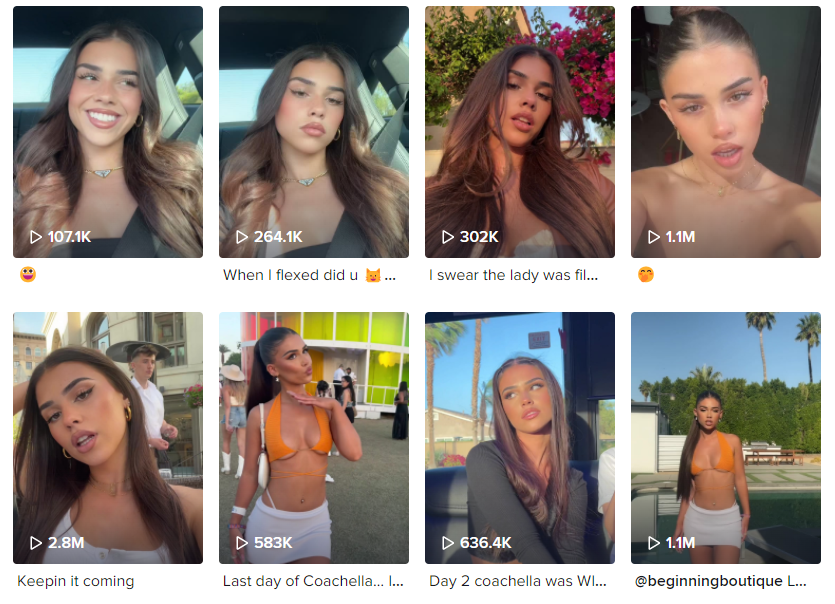The image size is (835, 604).
Task: Play the 'When I flexed did u' video
Action: coord(314,132)
